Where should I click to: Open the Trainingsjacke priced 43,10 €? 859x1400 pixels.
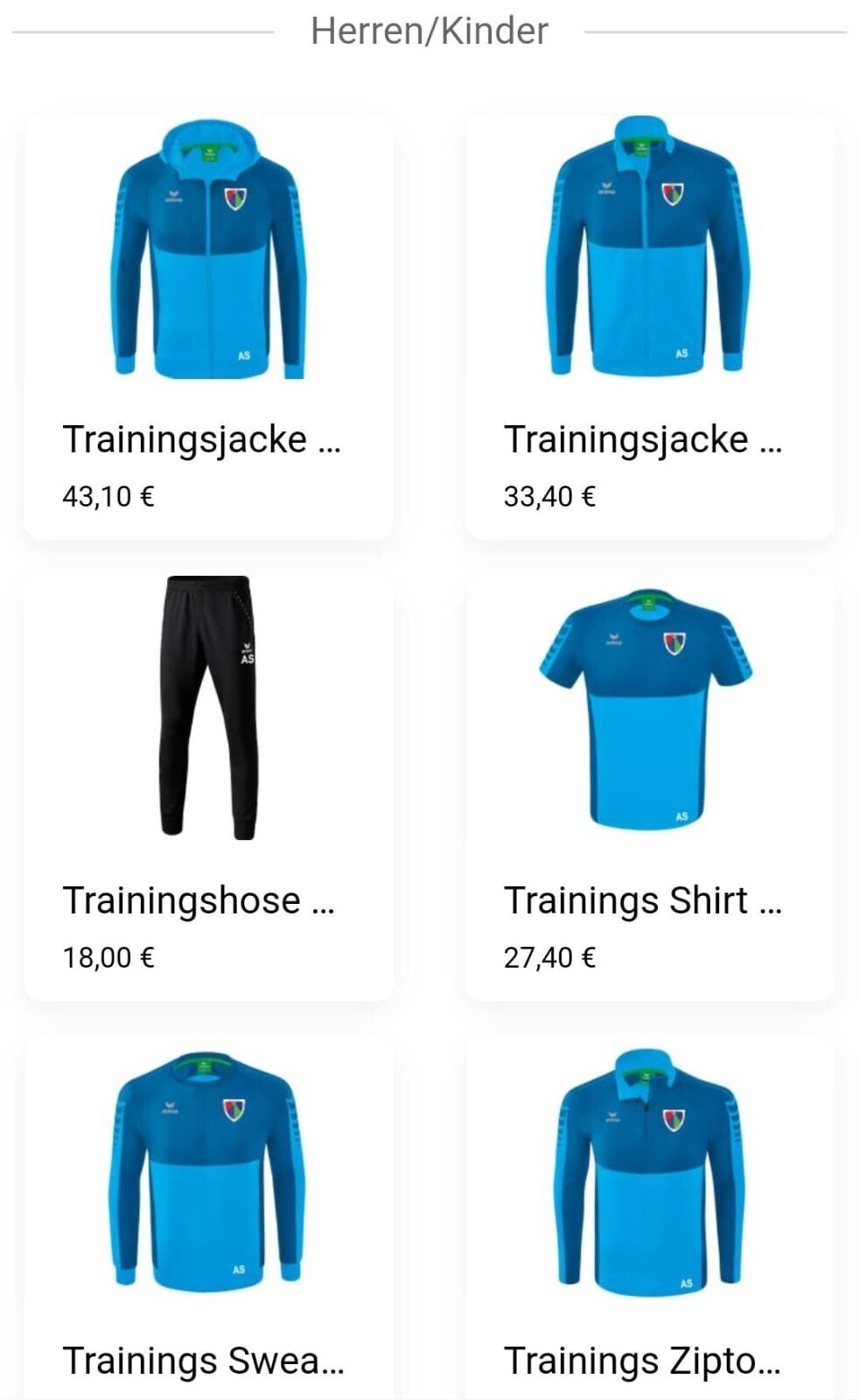[208, 325]
